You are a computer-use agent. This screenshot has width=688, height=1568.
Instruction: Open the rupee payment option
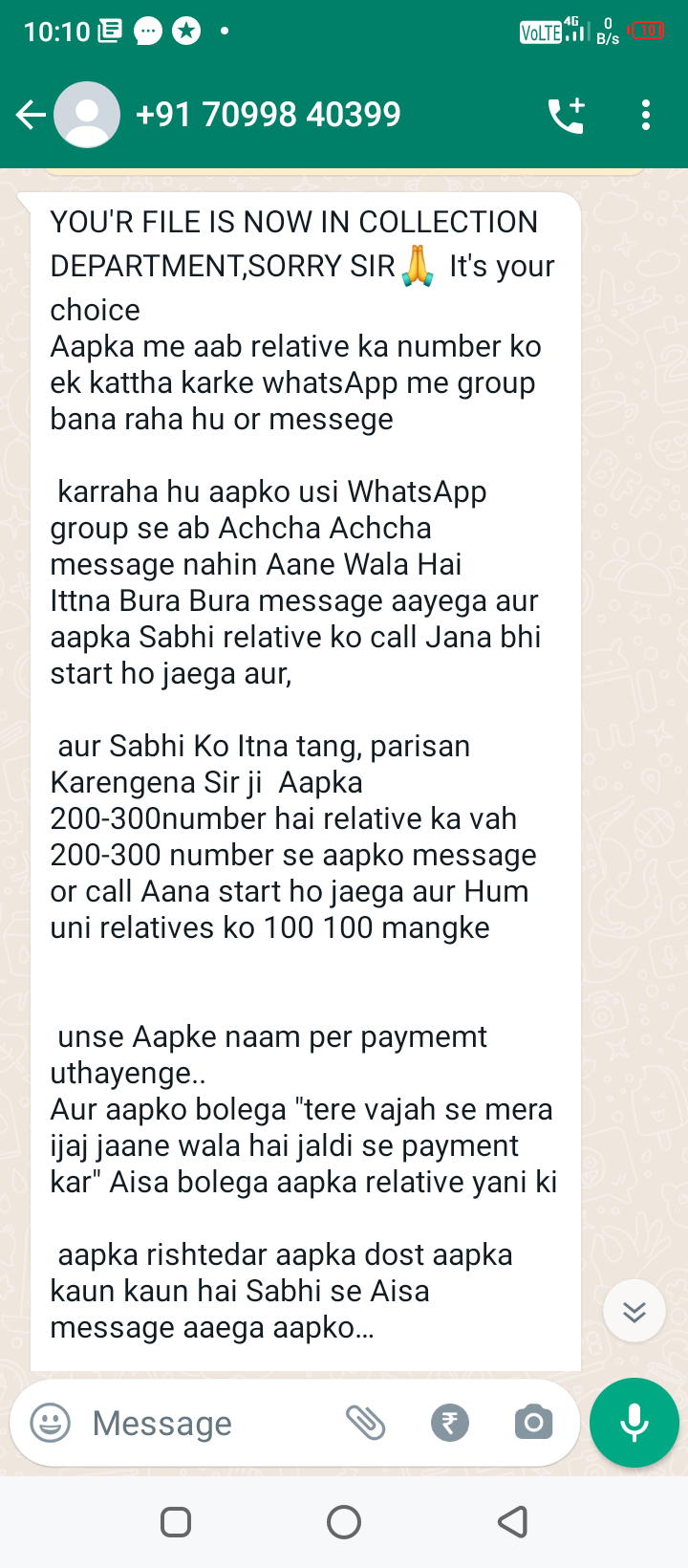click(450, 1423)
